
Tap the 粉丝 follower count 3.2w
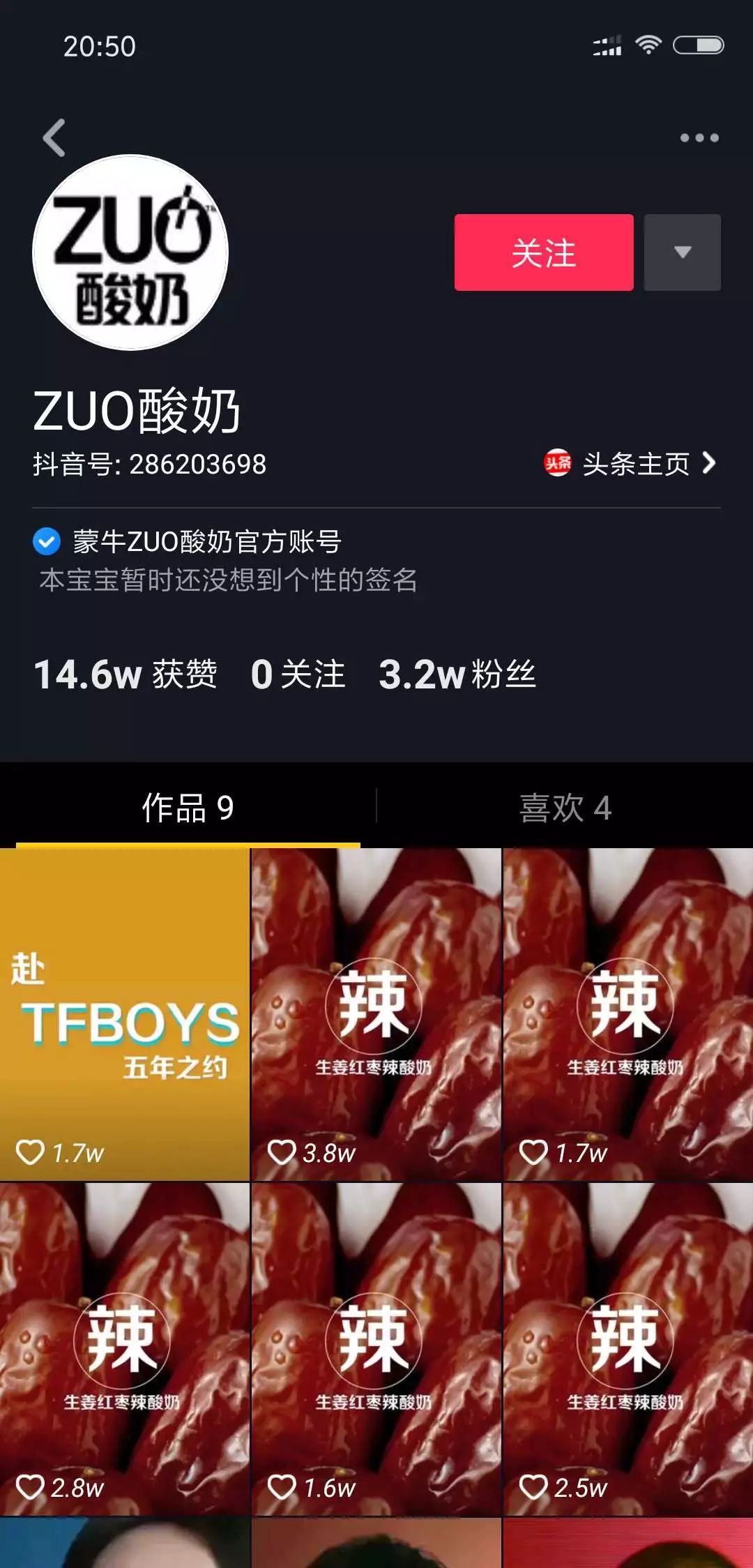457,673
